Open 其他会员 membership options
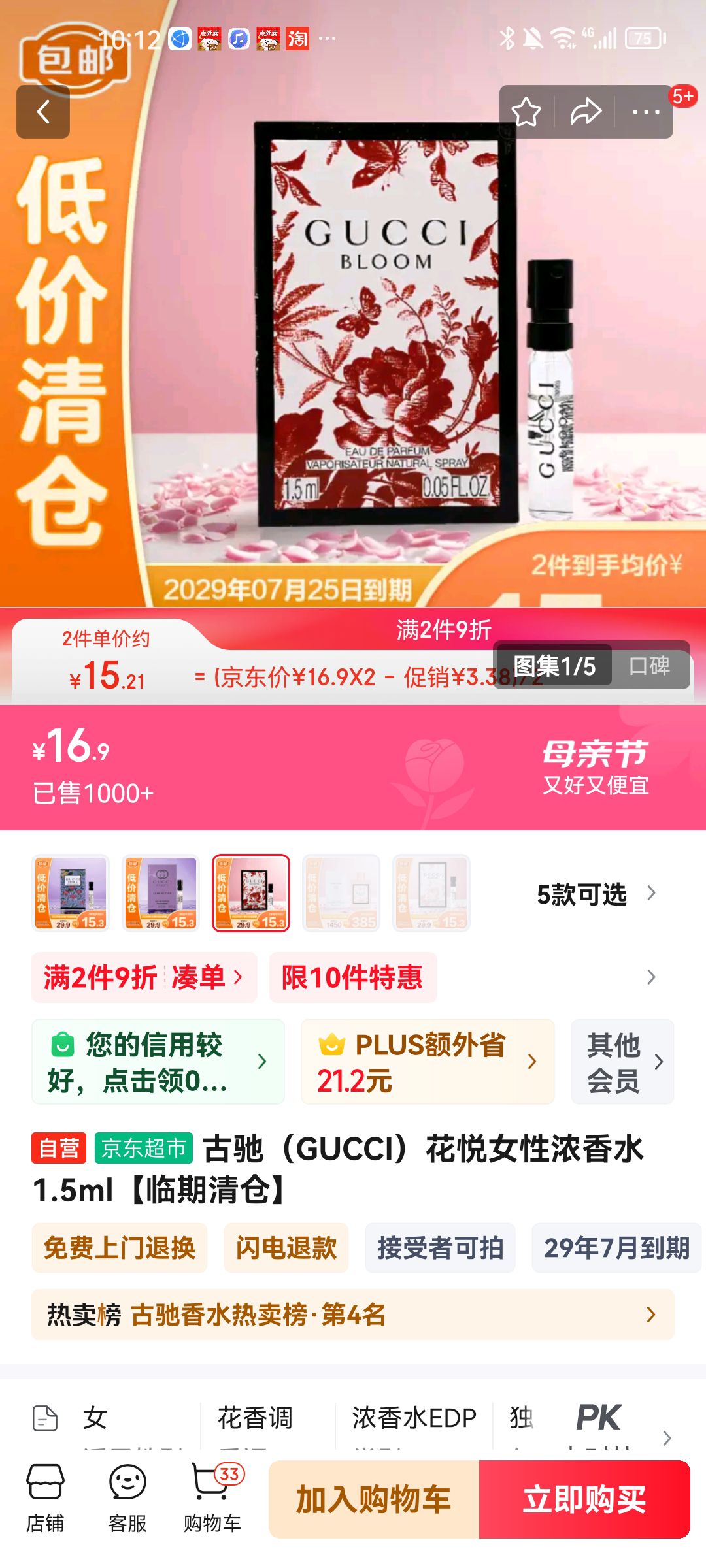Screen dimensions: 706x1568 [x=622, y=1062]
